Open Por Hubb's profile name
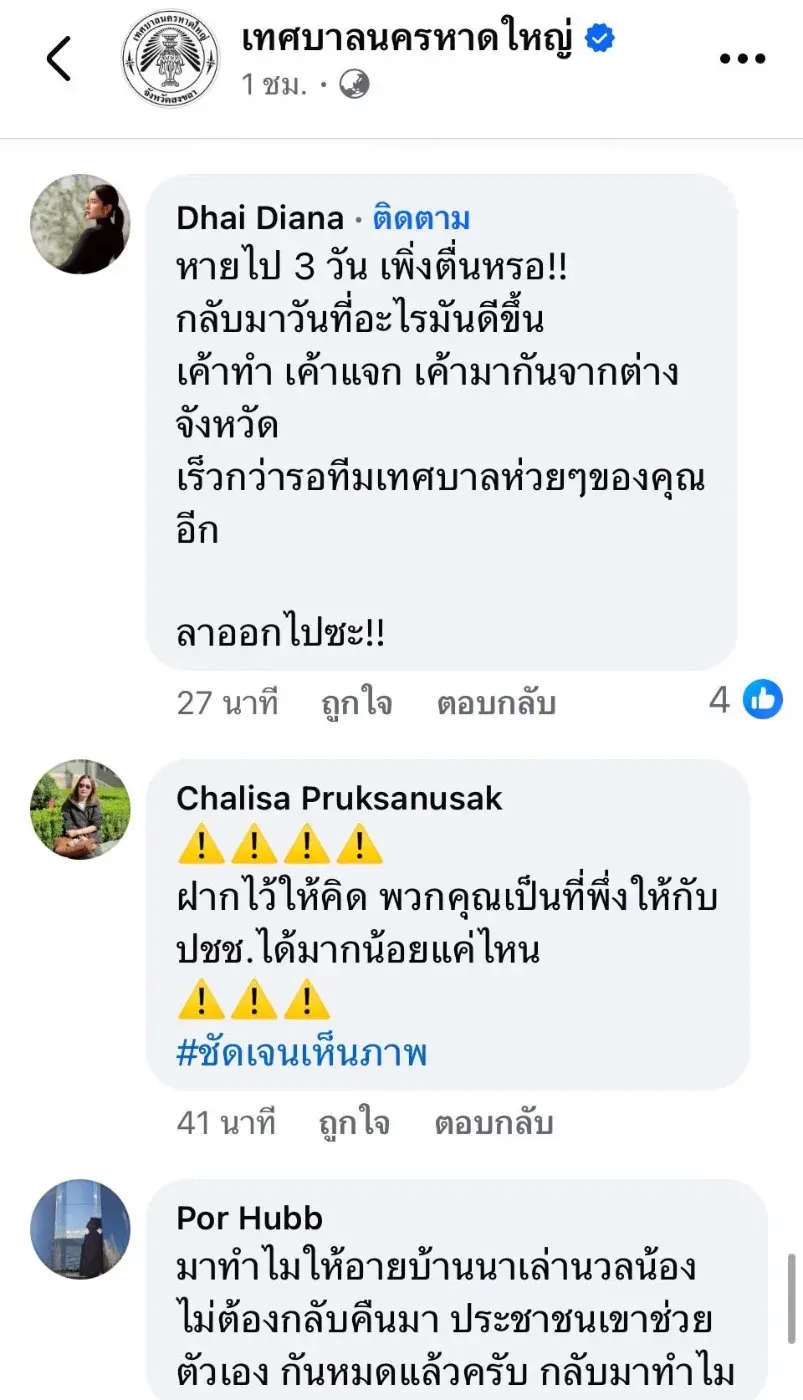Screen dimensions: 803x1400 click(x=249, y=1218)
